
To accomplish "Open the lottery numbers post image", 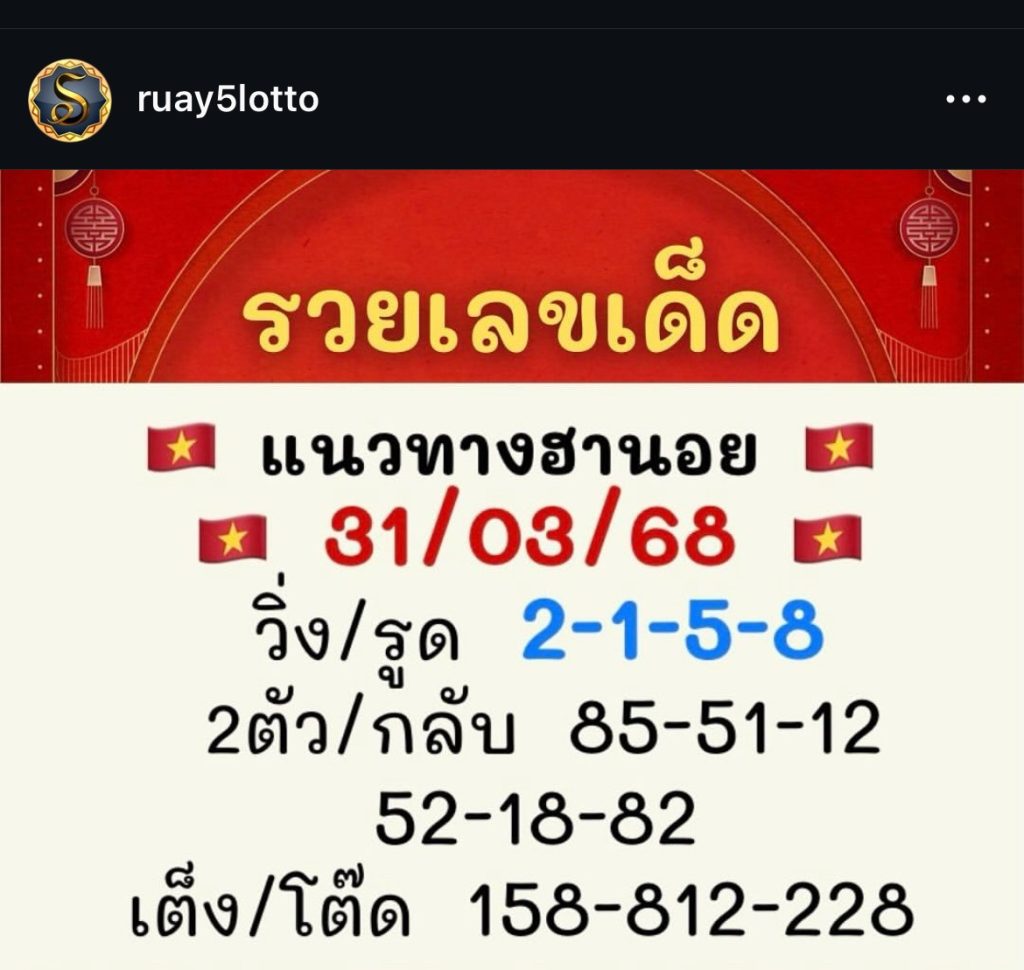I will tap(512, 570).
